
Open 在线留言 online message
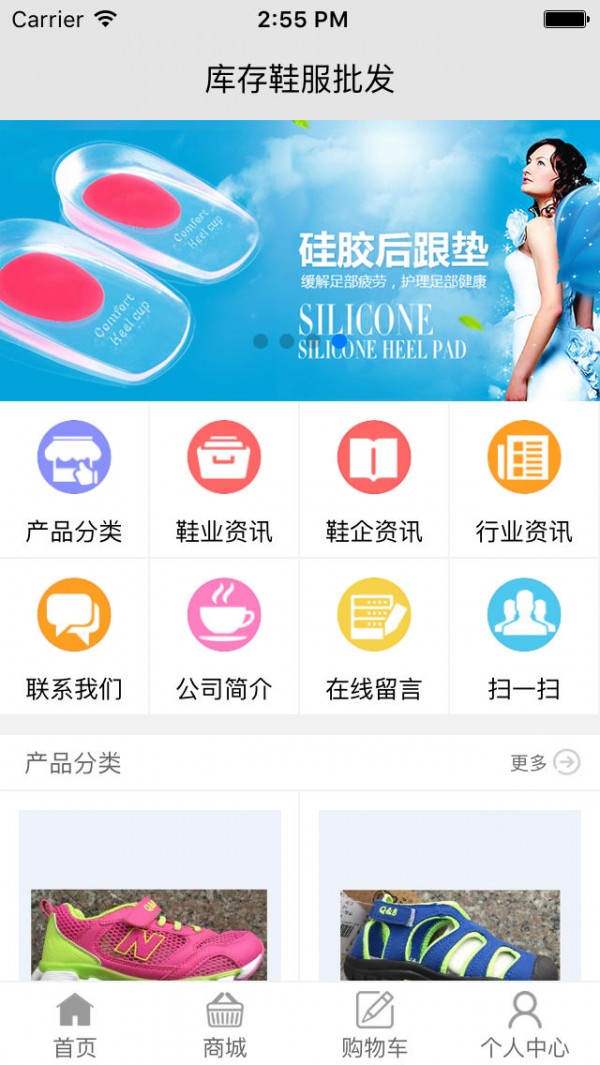click(374, 637)
